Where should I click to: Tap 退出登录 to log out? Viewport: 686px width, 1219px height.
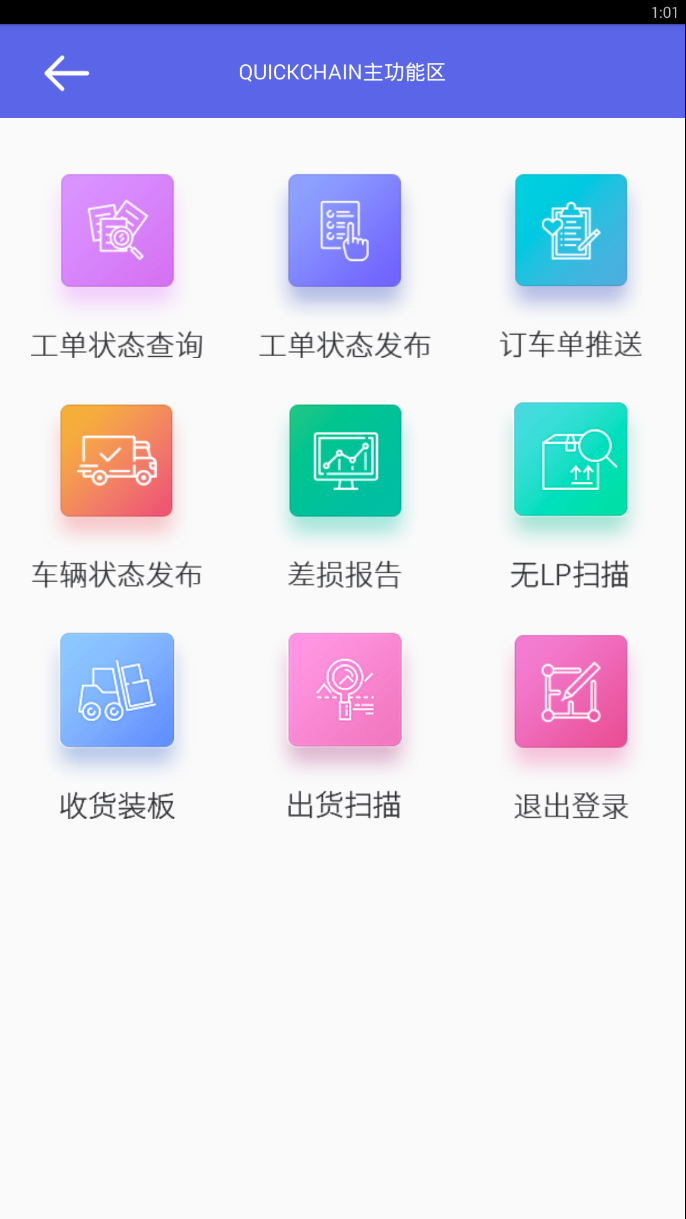click(x=571, y=691)
